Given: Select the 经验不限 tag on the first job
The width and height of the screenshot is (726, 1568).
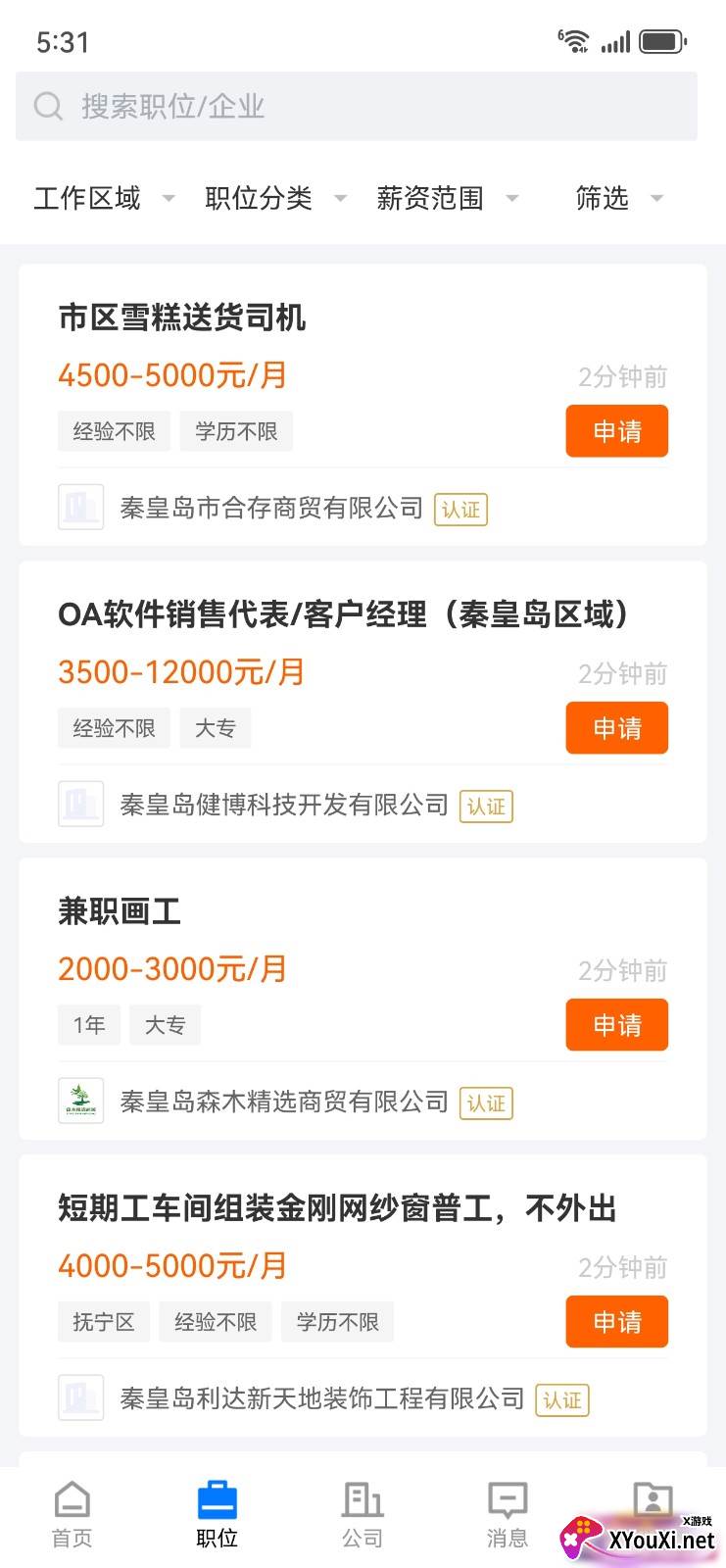Looking at the screenshot, I should click(114, 431).
